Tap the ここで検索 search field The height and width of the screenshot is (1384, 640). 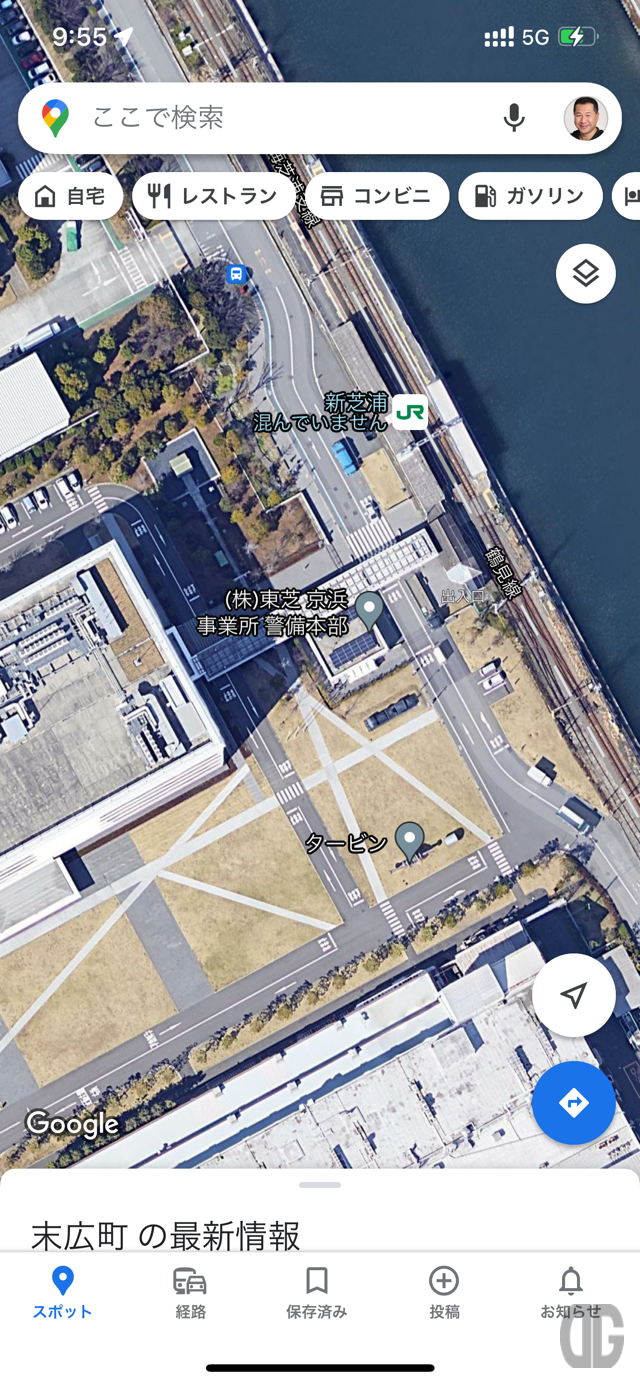tap(280, 118)
